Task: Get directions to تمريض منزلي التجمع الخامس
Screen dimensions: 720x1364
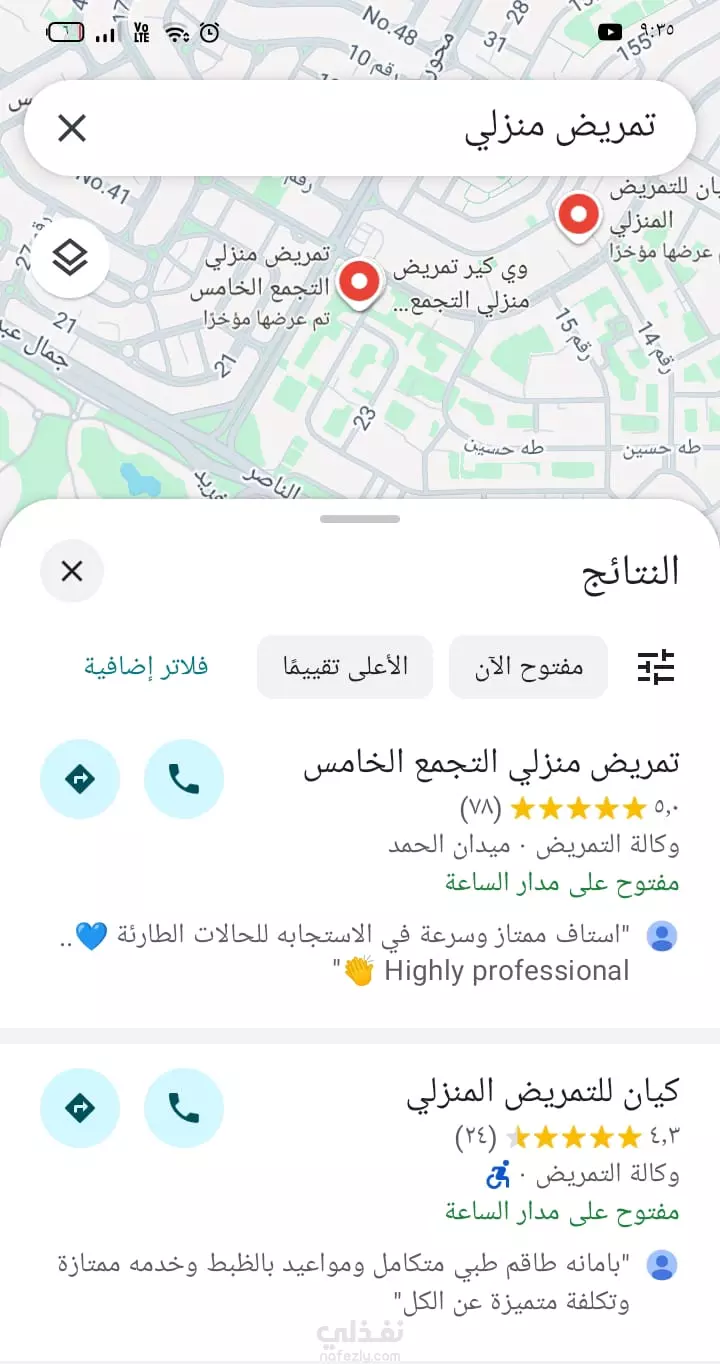Action: pos(80,779)
